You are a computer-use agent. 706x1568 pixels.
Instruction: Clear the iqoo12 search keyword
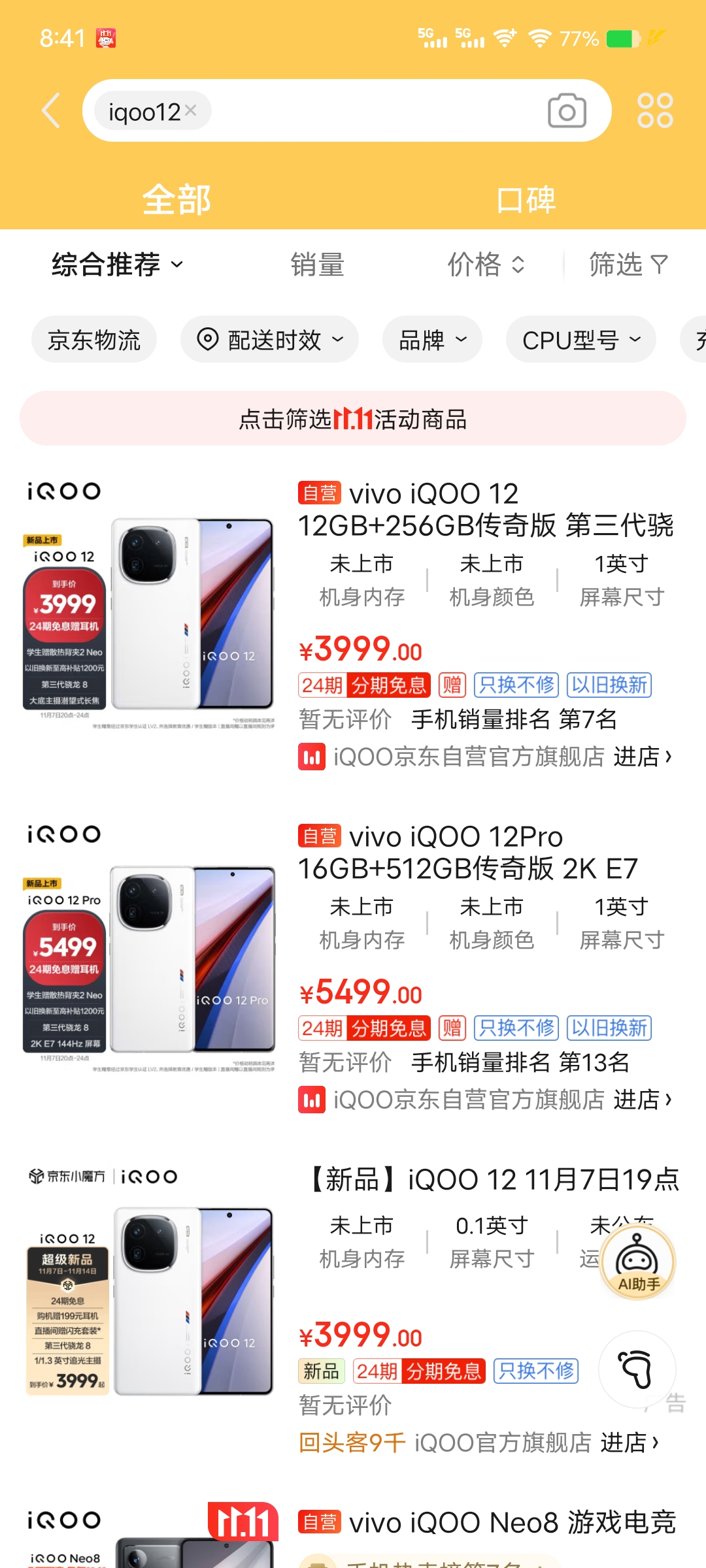pyautogui.click(x=191, y=110)
